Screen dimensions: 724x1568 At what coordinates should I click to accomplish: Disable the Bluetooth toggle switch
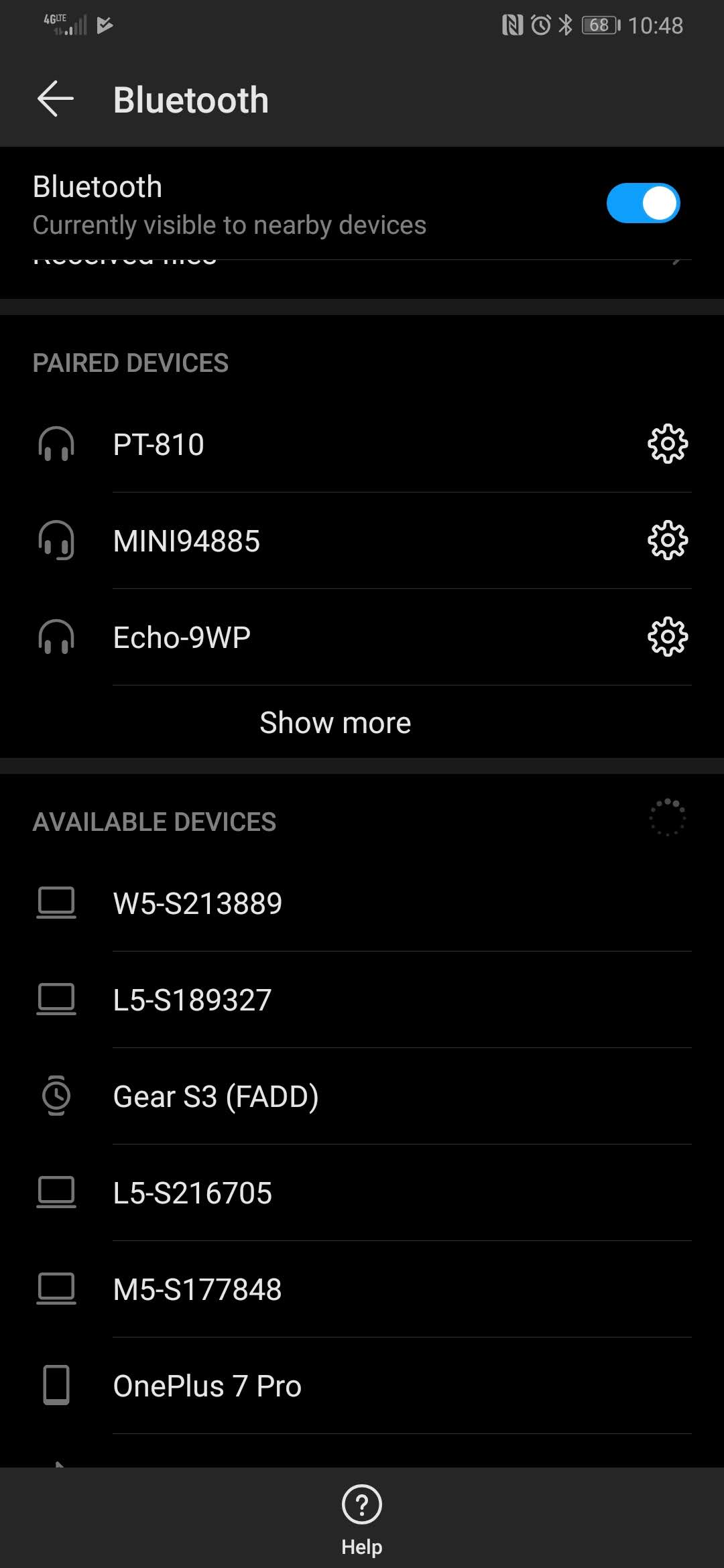point(642,202)
